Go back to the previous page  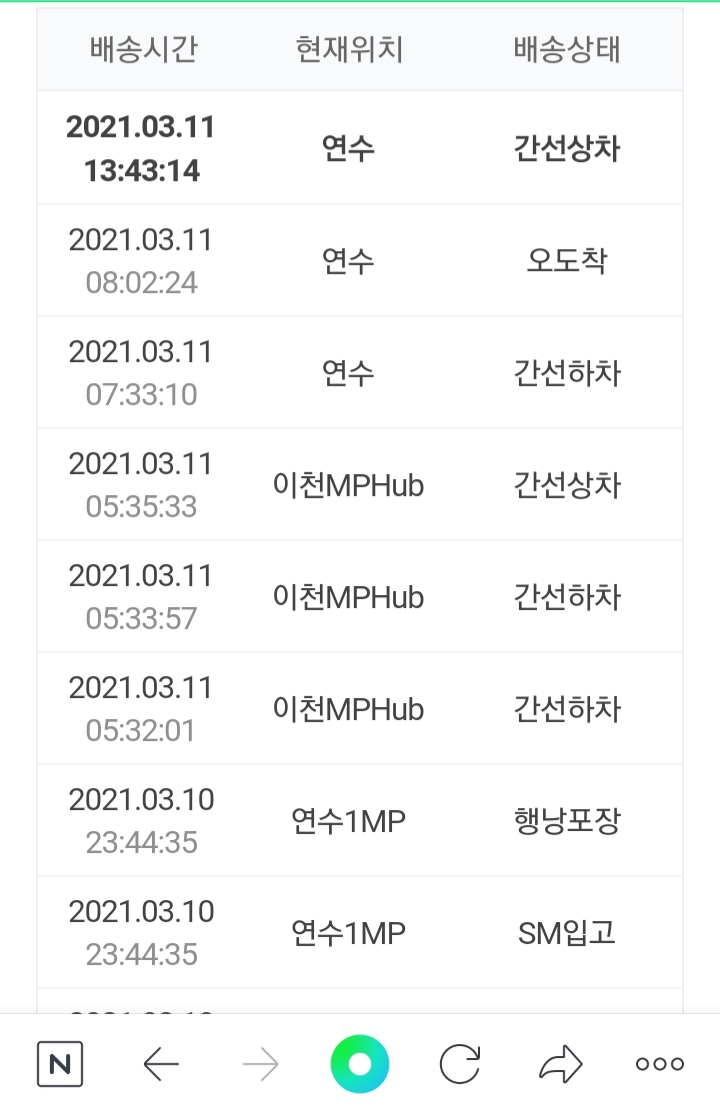click(161, 1064)
